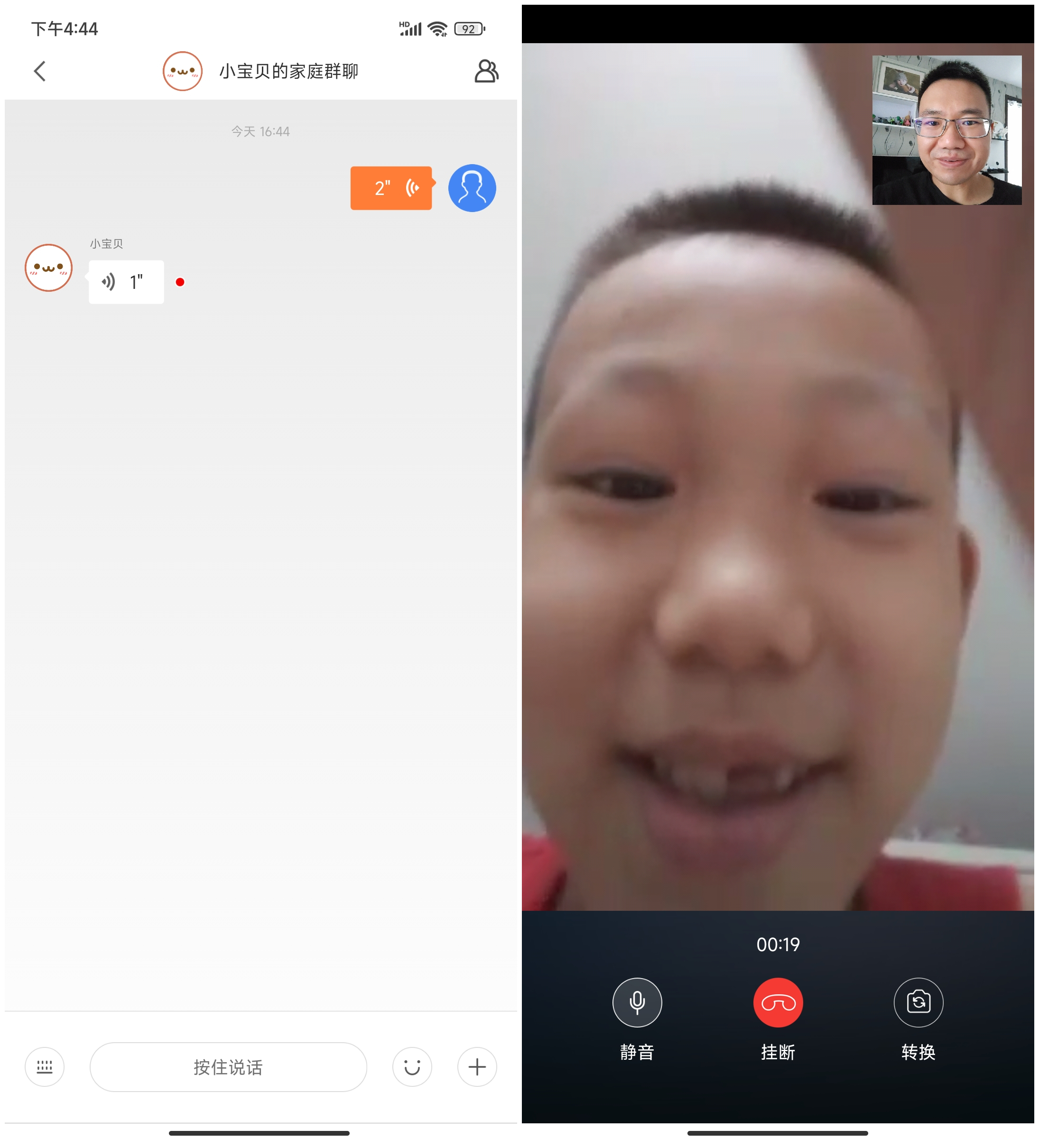Open the emoji picker

coord(412,1066)
